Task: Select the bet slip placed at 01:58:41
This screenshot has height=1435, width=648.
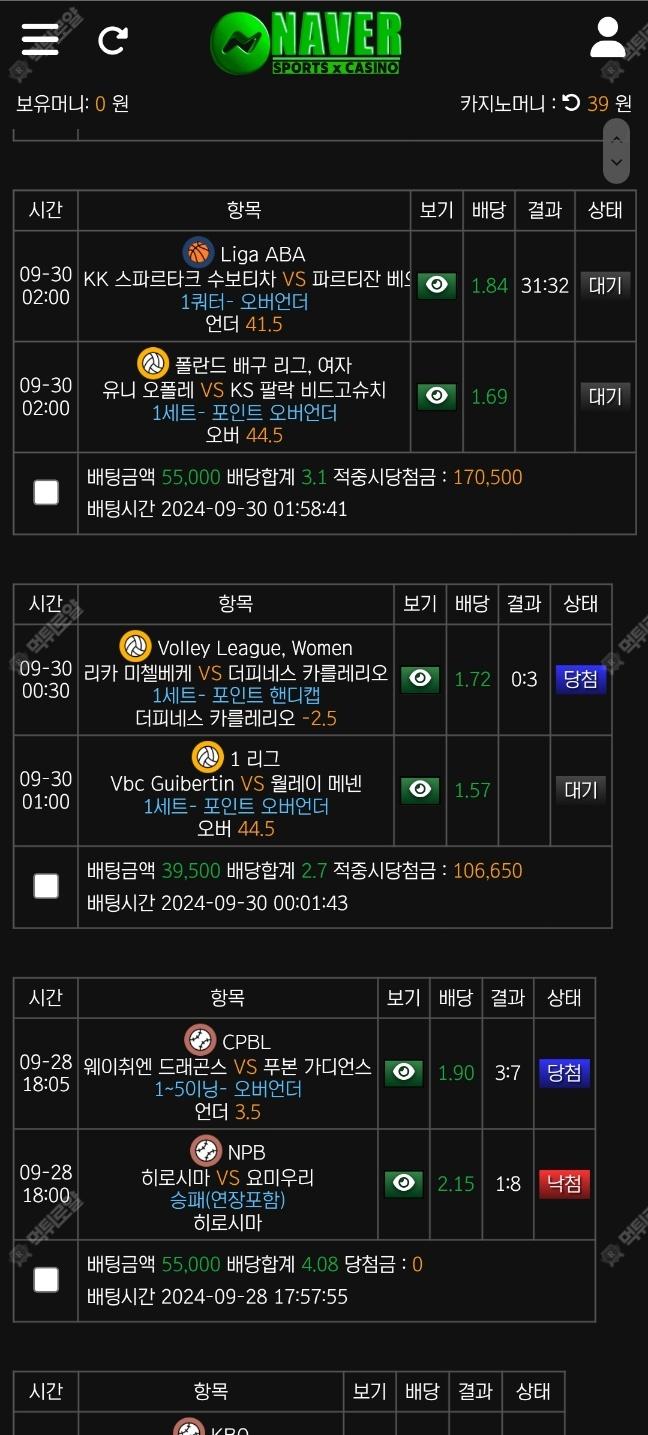Action: click(x=46, y=492)
